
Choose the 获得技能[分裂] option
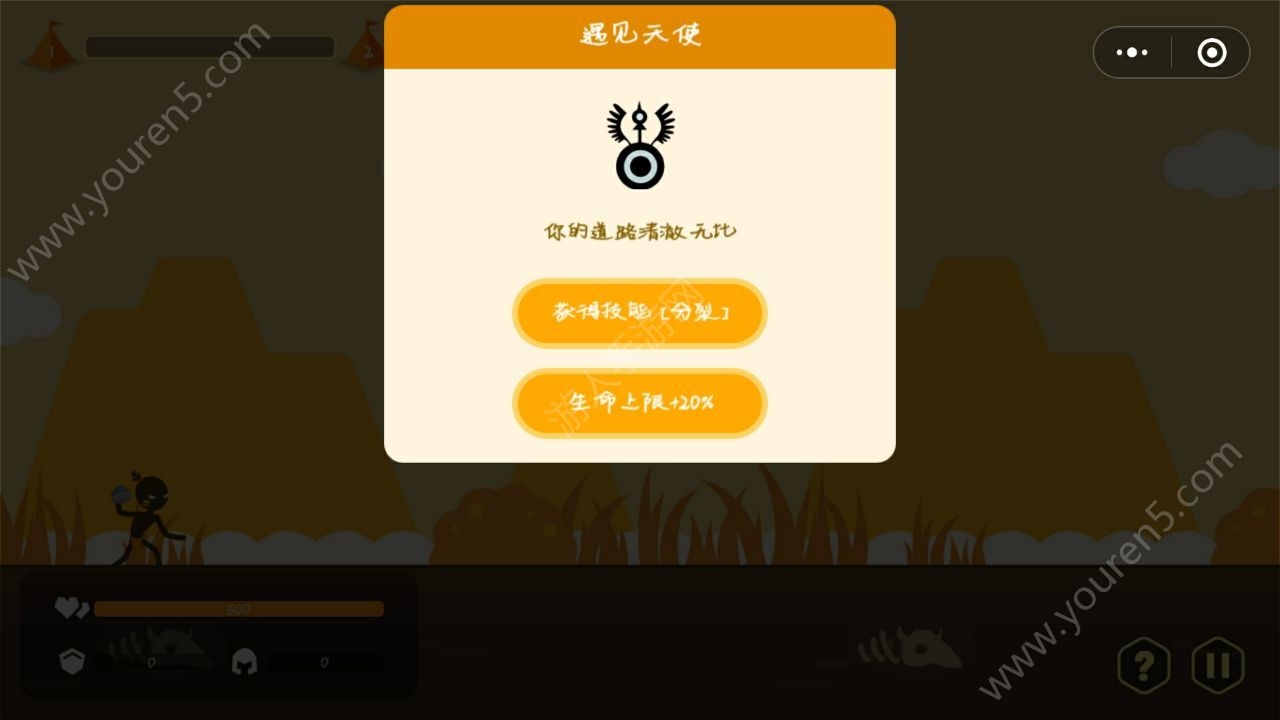tap(640, 313)
